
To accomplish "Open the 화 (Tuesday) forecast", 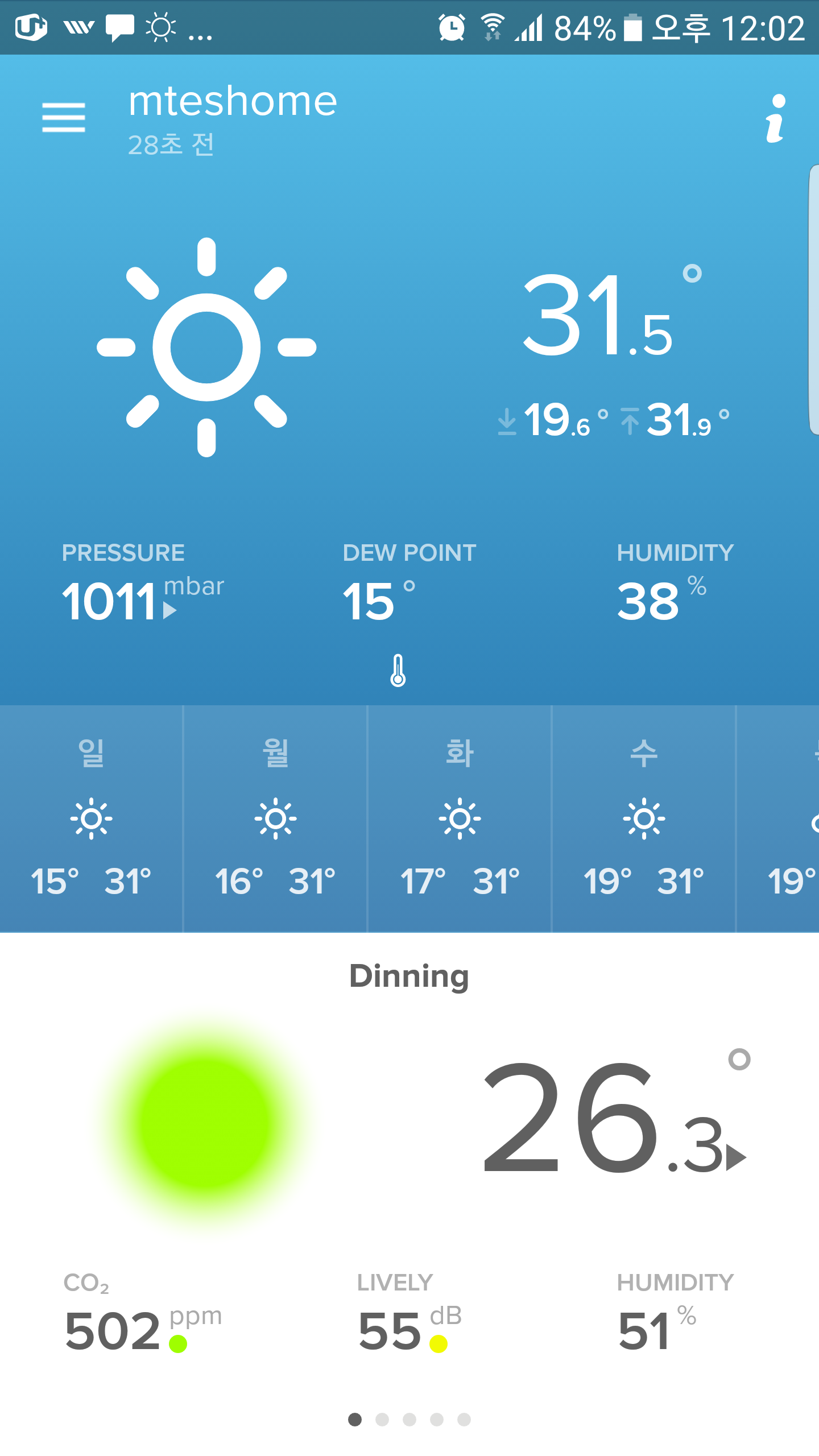I will click(x=460, y=819).
